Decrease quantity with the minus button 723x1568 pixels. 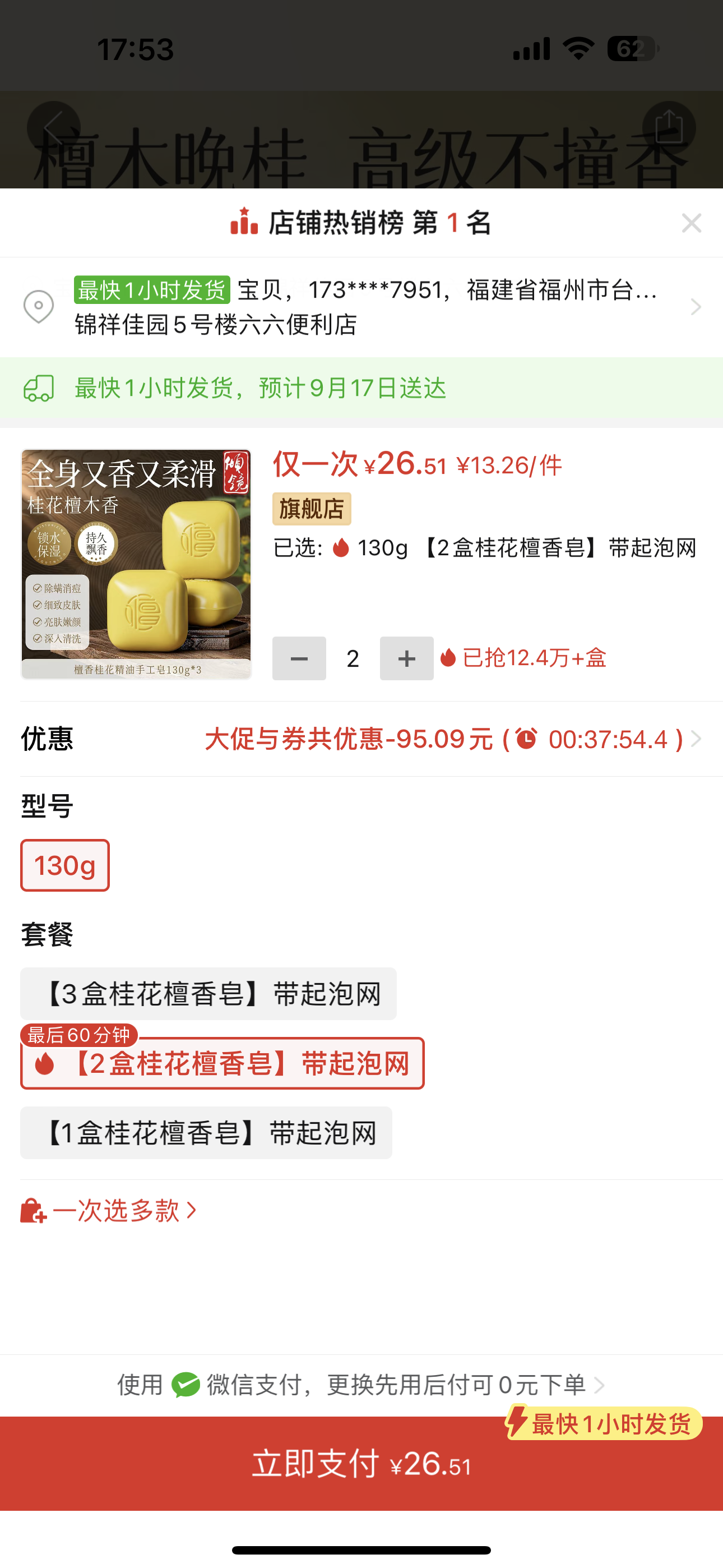coord(299,658)
